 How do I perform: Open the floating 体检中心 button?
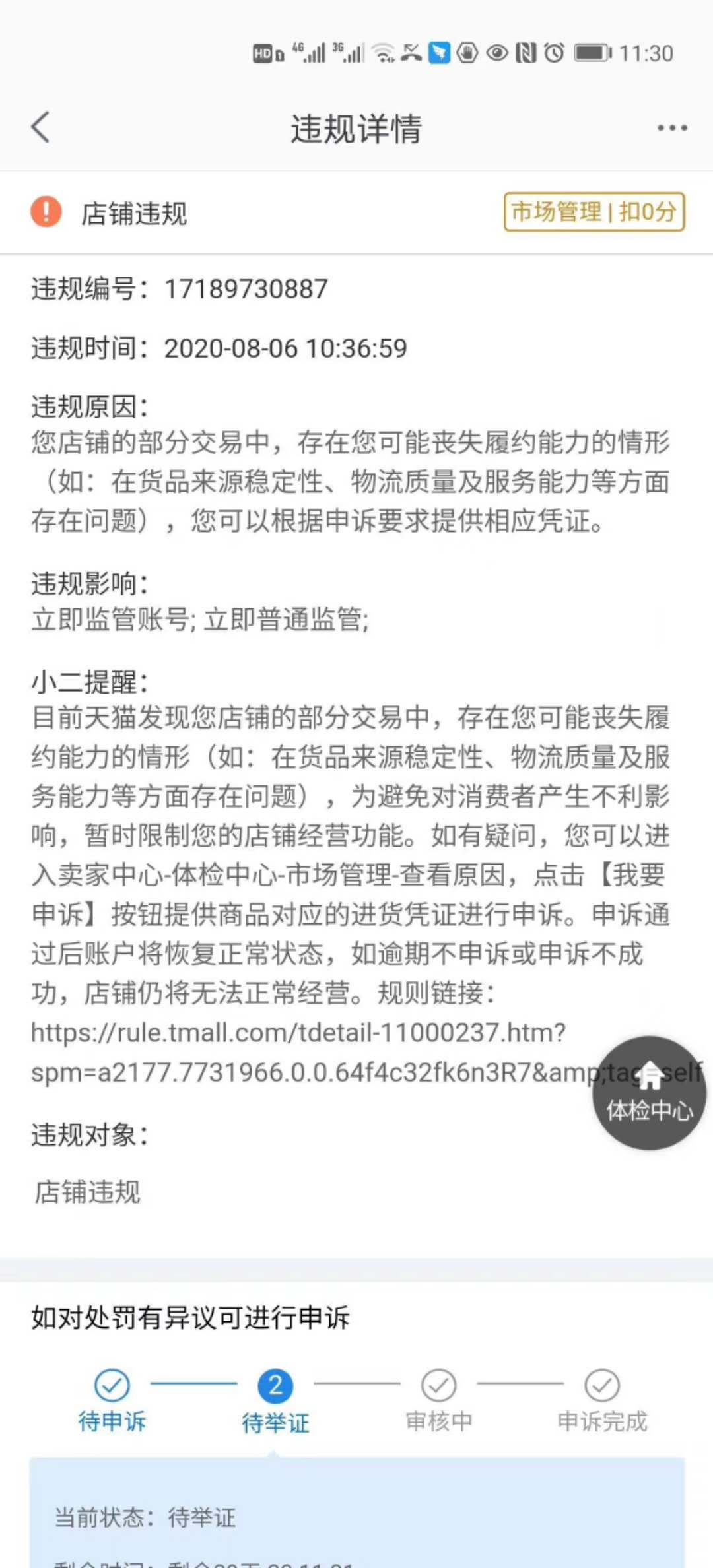[x=649, y=1092]
